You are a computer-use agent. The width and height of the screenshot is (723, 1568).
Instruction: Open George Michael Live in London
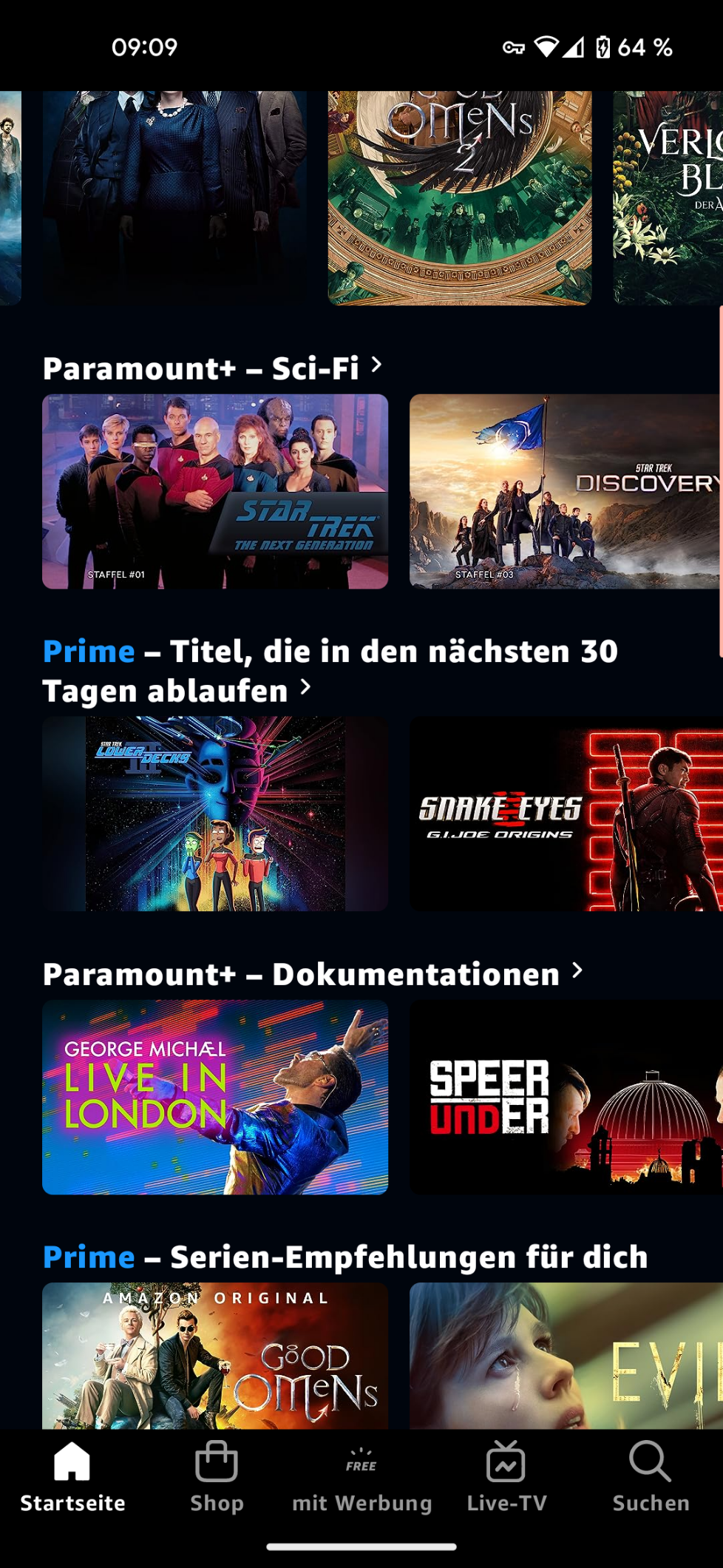point(215,1097)
